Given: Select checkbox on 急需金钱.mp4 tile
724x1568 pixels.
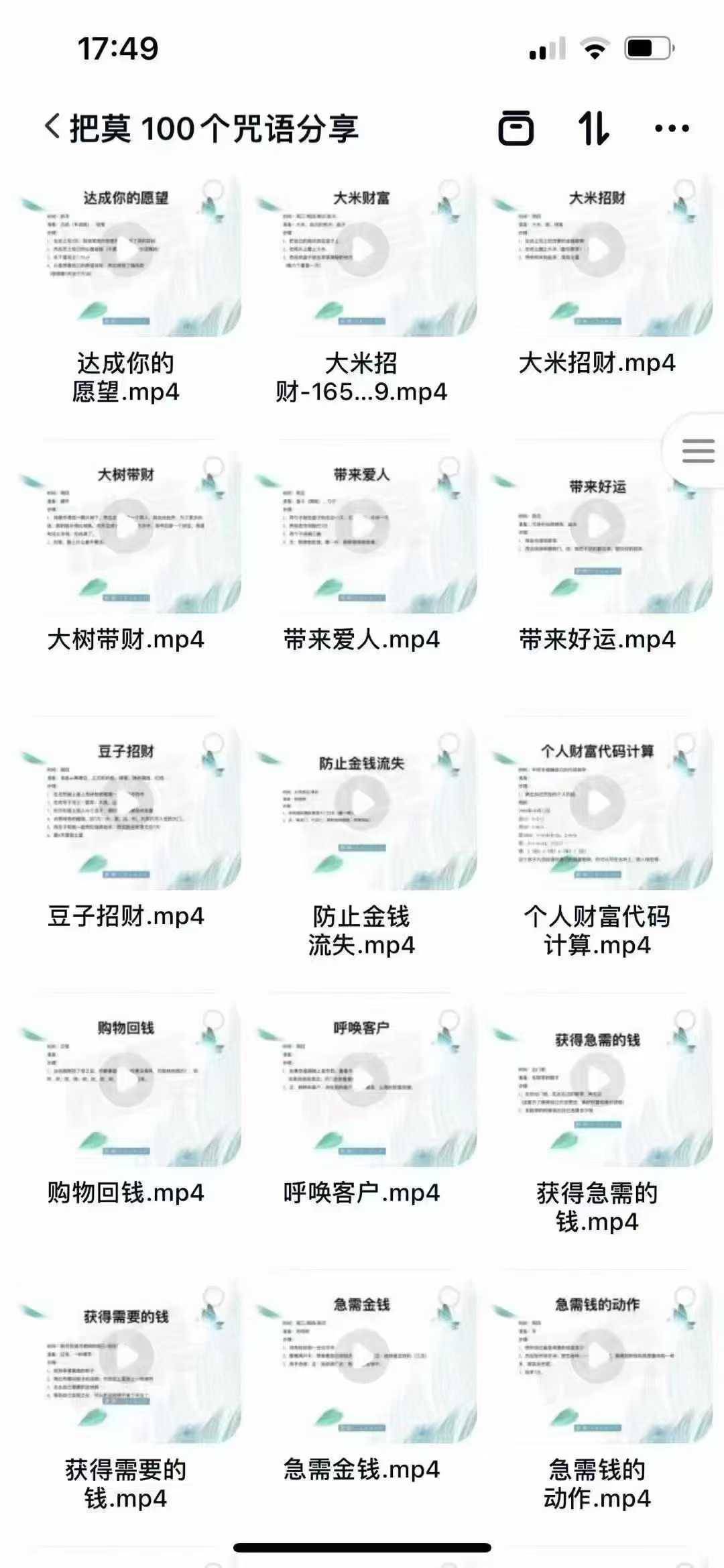Looking at the screenshot, I should click(x=448, y=1296).
